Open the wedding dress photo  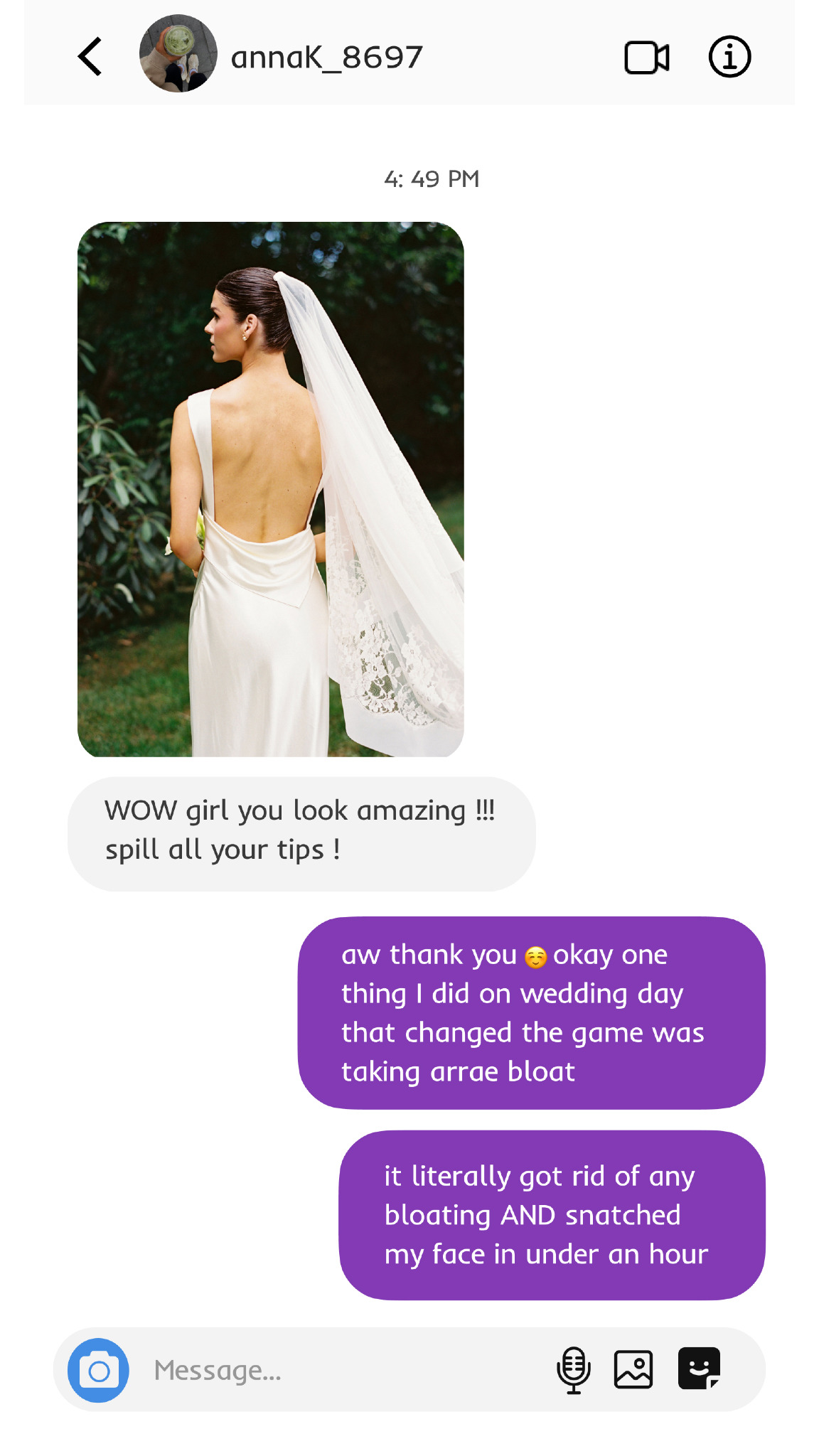tap(271, 489)
